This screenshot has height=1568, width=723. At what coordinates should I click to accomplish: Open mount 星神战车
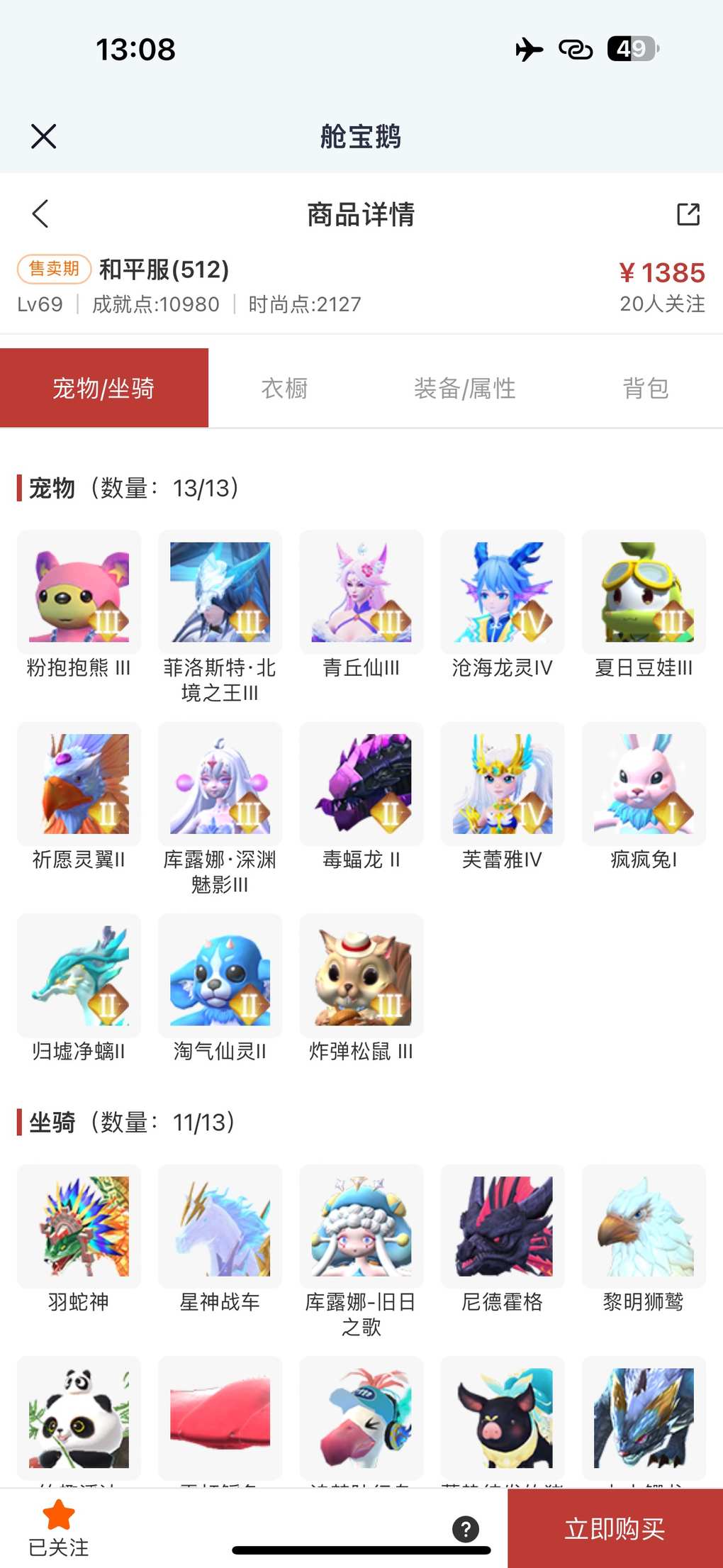220,1227
